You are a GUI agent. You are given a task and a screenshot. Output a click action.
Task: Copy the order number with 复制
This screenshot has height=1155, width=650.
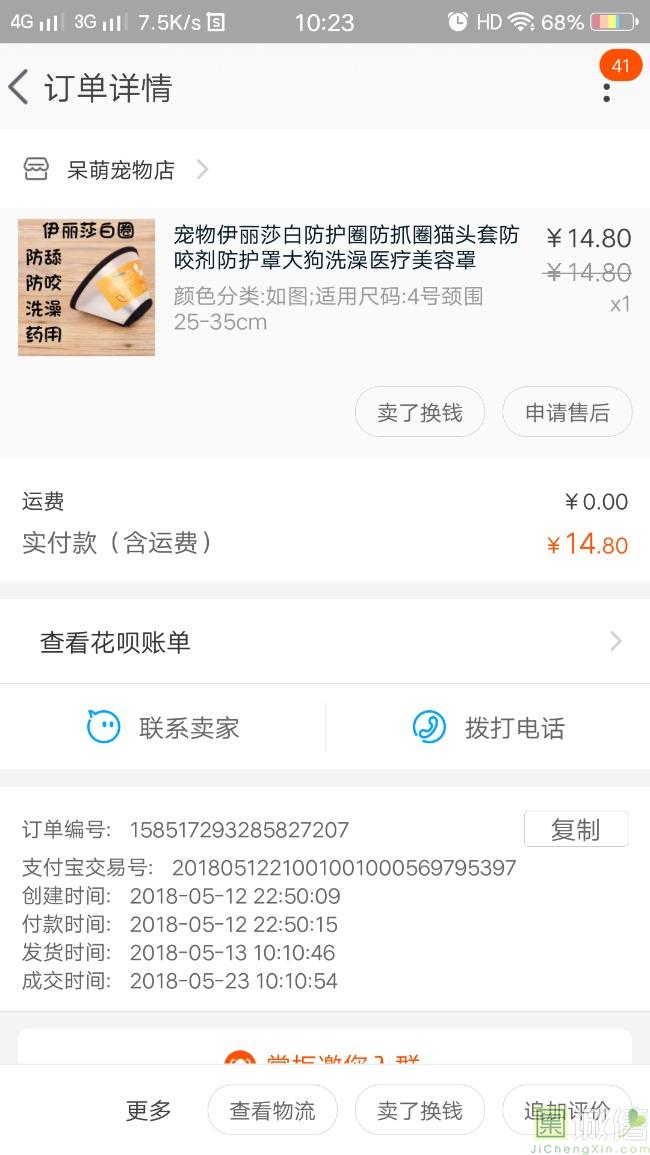575,829
